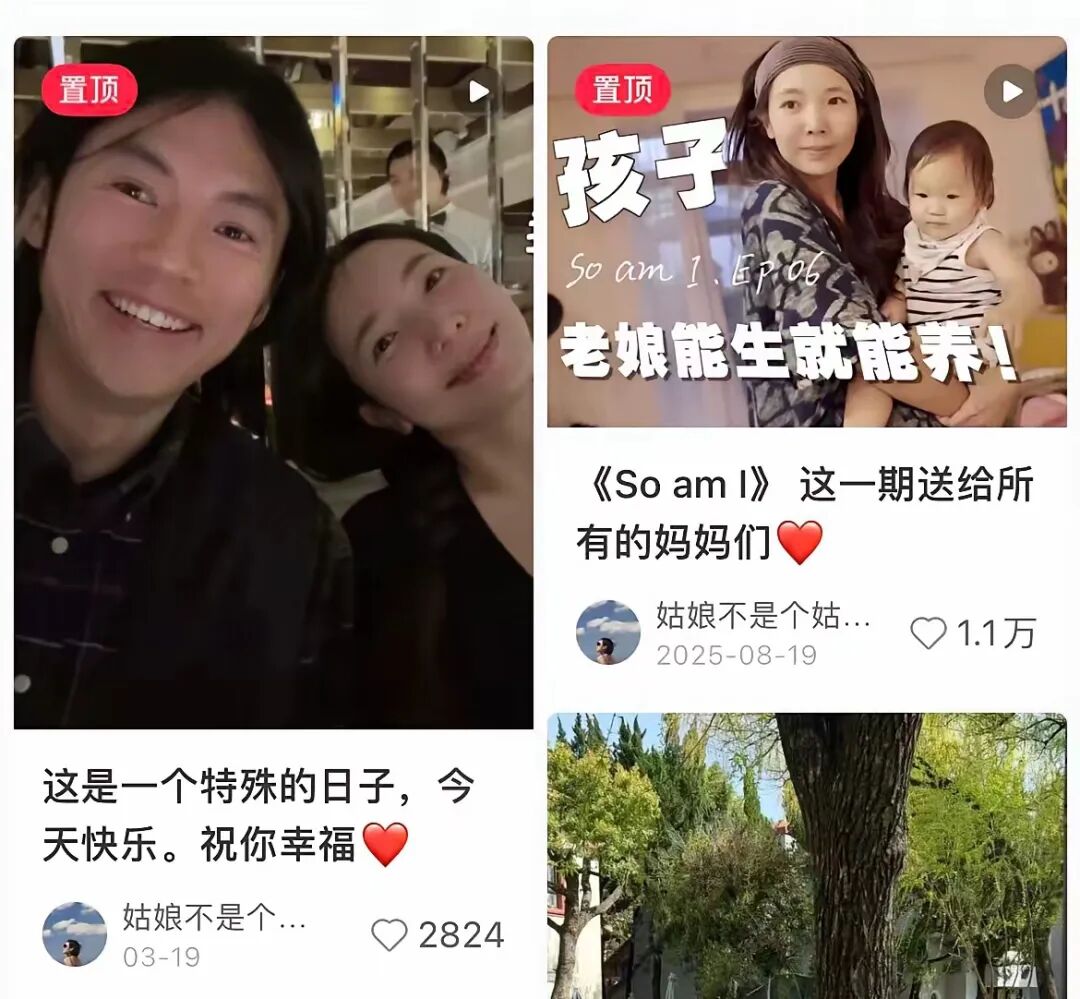Open the 《So am I》 video post
This screenshot has width=1080, height=999.
pyautogui.click(x=806, y=232)
